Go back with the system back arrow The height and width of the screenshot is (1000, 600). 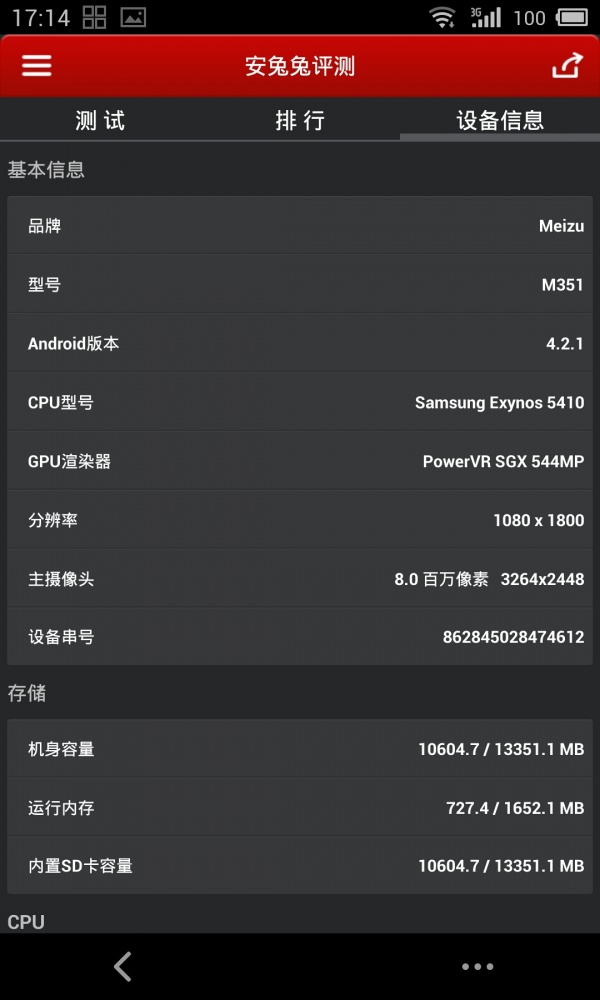pyautogui.click(x=122, y=967)
